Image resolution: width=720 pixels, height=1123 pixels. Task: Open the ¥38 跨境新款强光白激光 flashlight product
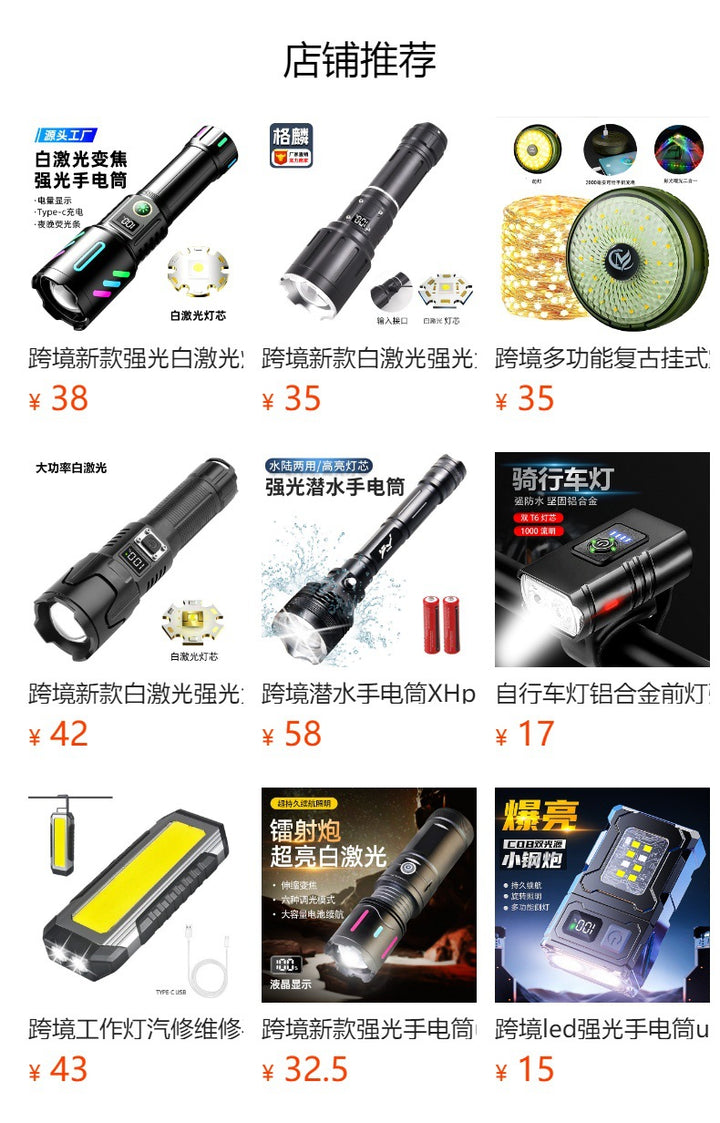click(x=136, y=225)
